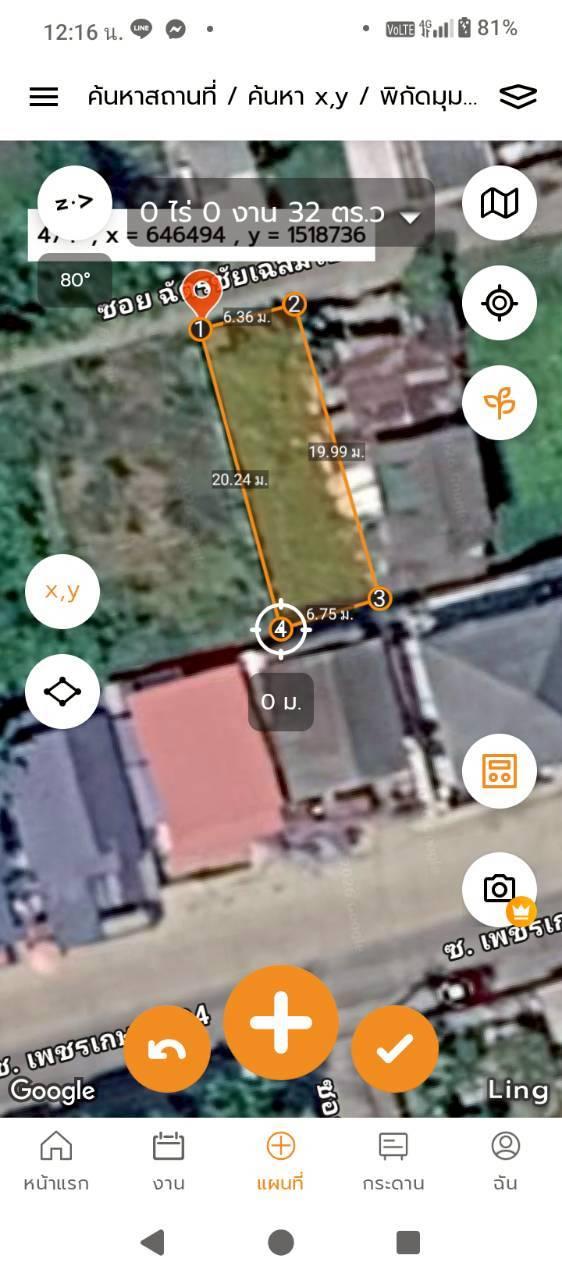Tap the polygon shape tool button
The image size is (562, 1280).
[x=62, y=692]
